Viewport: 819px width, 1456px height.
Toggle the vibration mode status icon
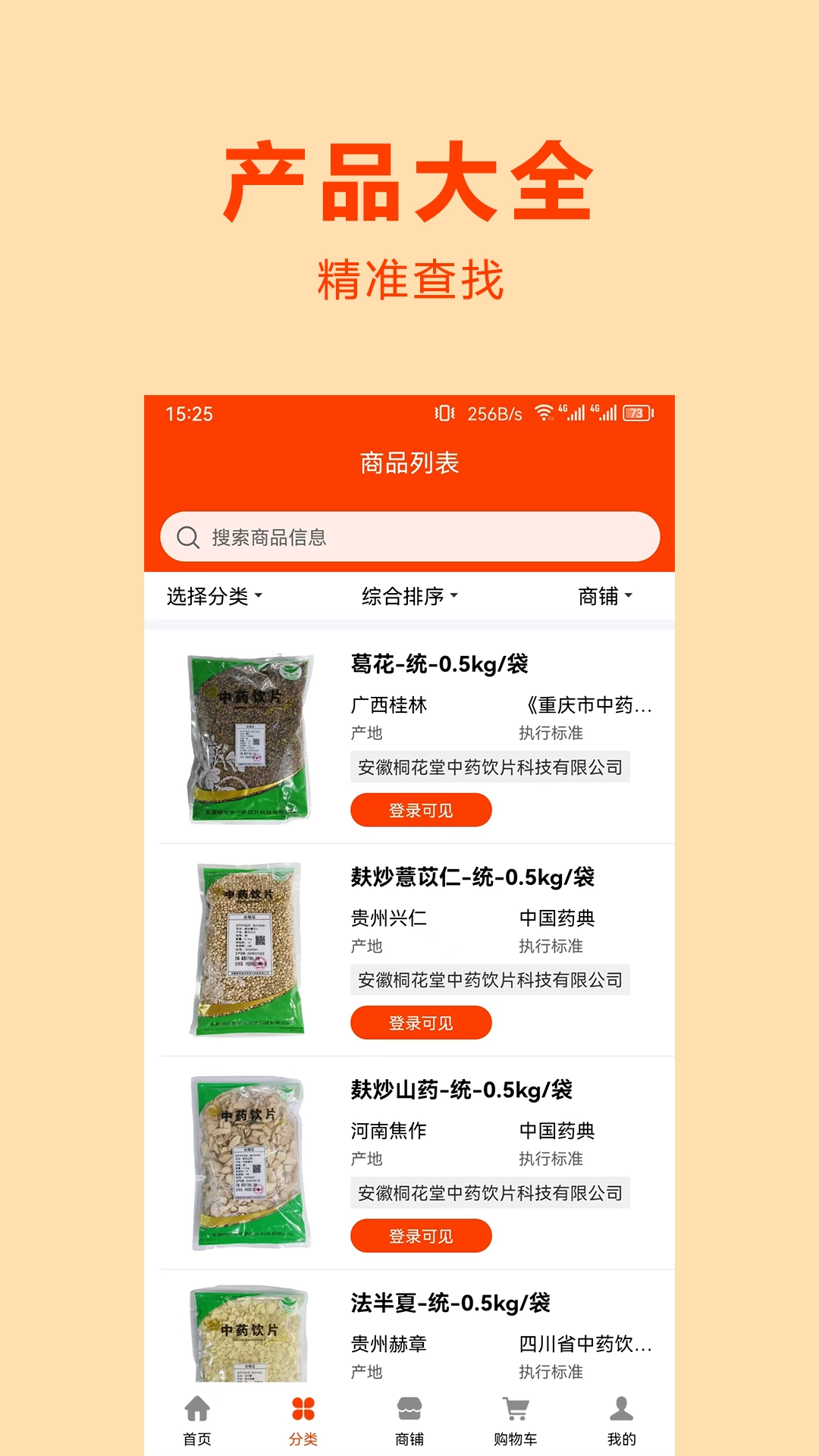coord(444,414)
